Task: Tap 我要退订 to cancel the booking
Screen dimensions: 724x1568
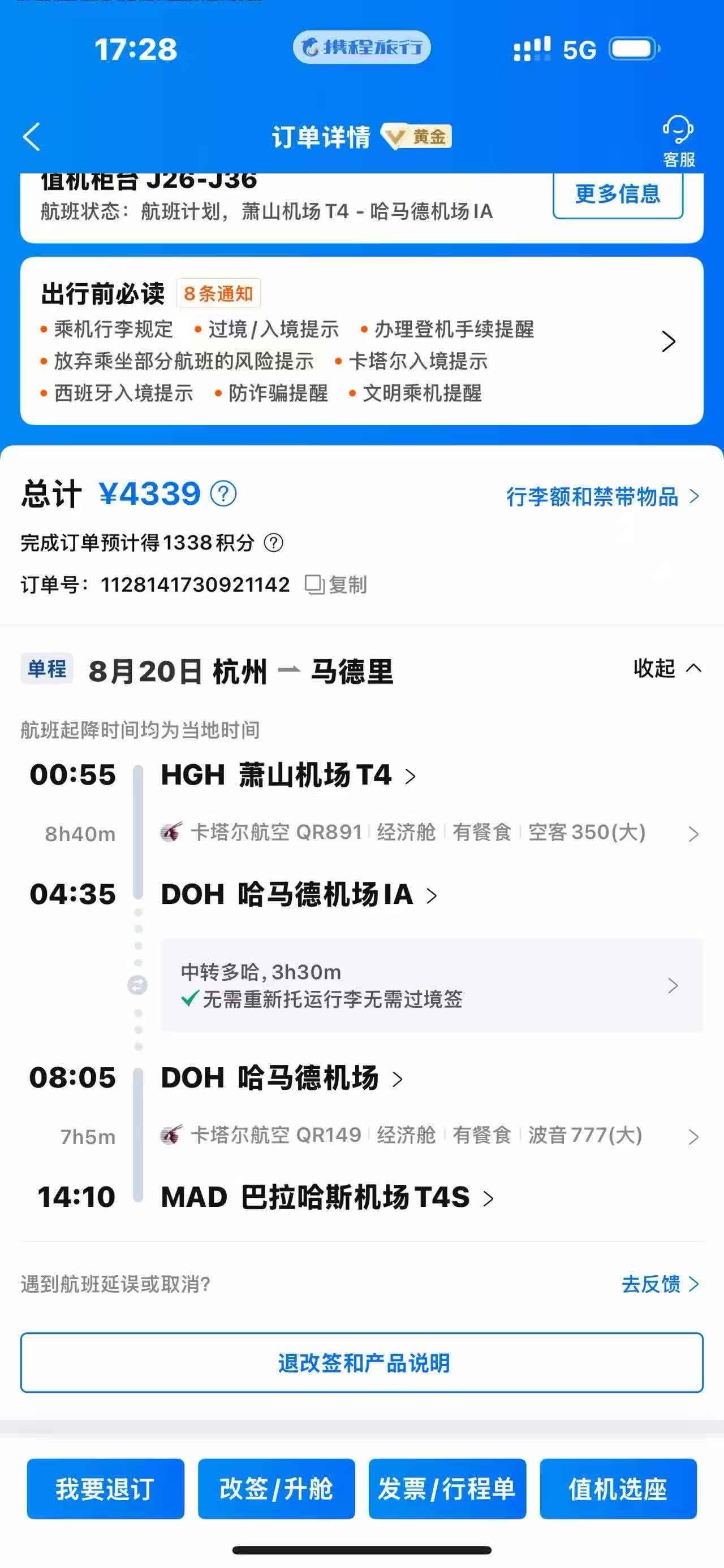Action: (x=105, y=1489)
